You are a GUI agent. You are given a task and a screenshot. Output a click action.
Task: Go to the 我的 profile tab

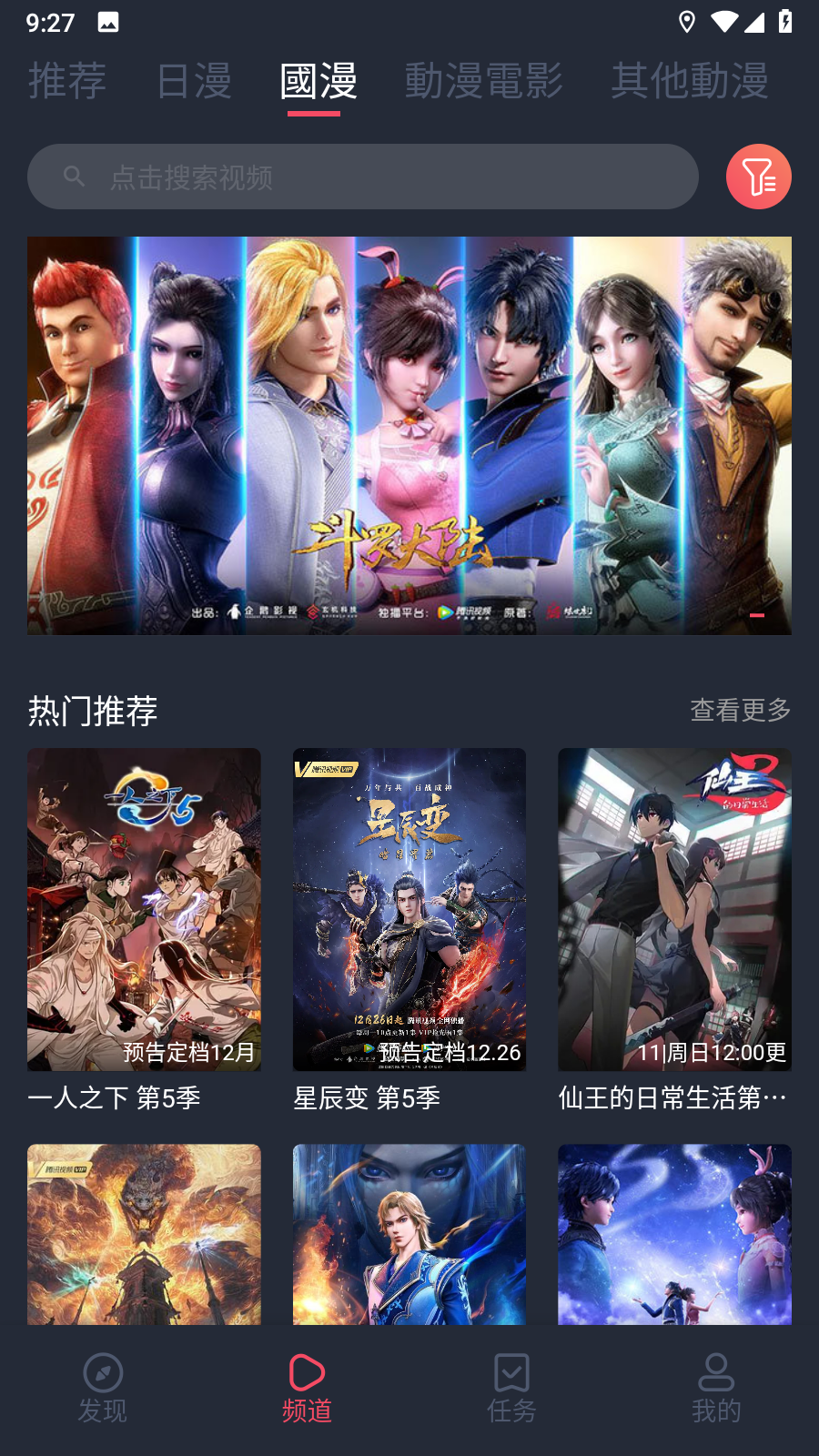click(x=716, y=1388)
